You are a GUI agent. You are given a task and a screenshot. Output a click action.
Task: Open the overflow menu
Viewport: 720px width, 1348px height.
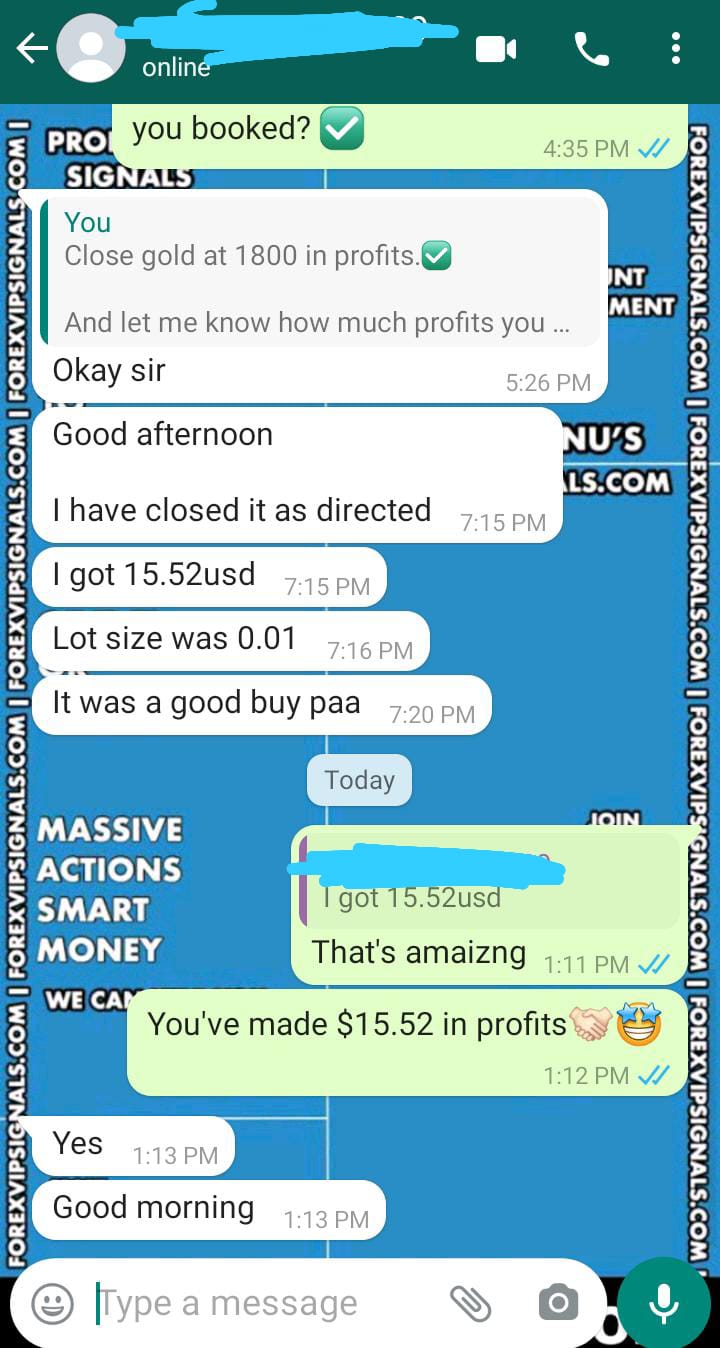click(x=676, y=48)
